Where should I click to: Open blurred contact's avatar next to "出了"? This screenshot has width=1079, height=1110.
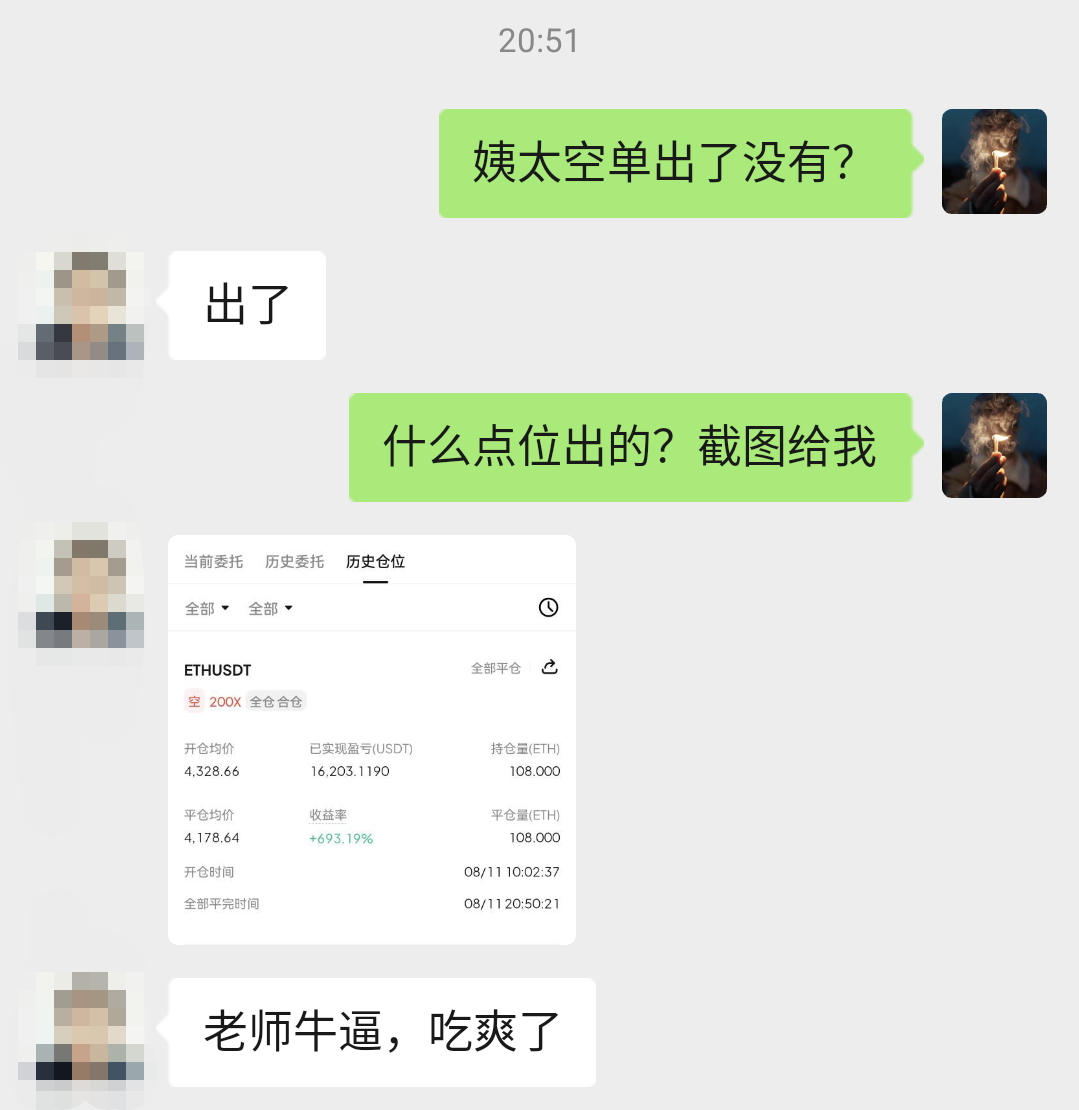coord(82,306)
